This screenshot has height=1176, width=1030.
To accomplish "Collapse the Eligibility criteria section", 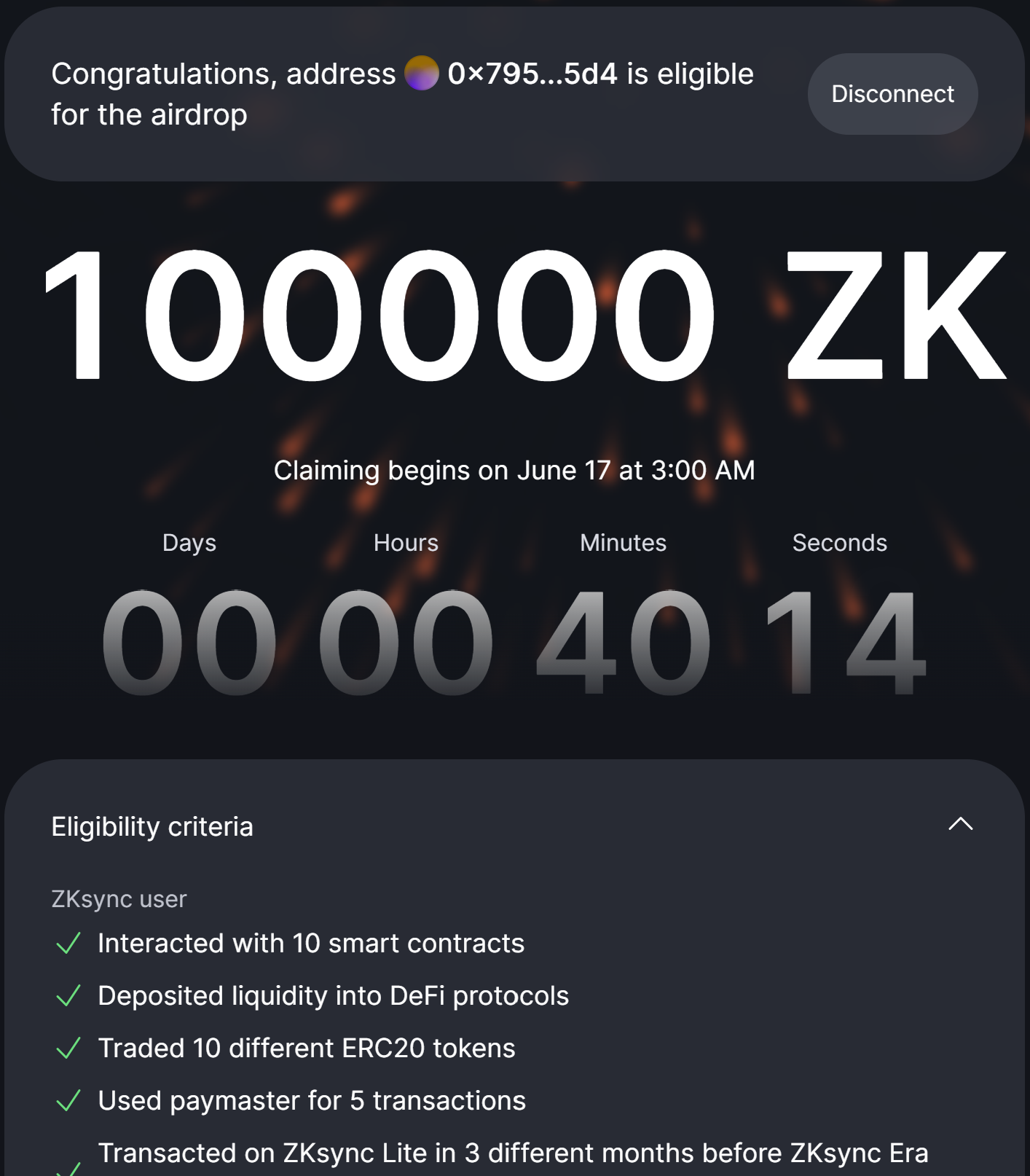I will tap(960, 824).
